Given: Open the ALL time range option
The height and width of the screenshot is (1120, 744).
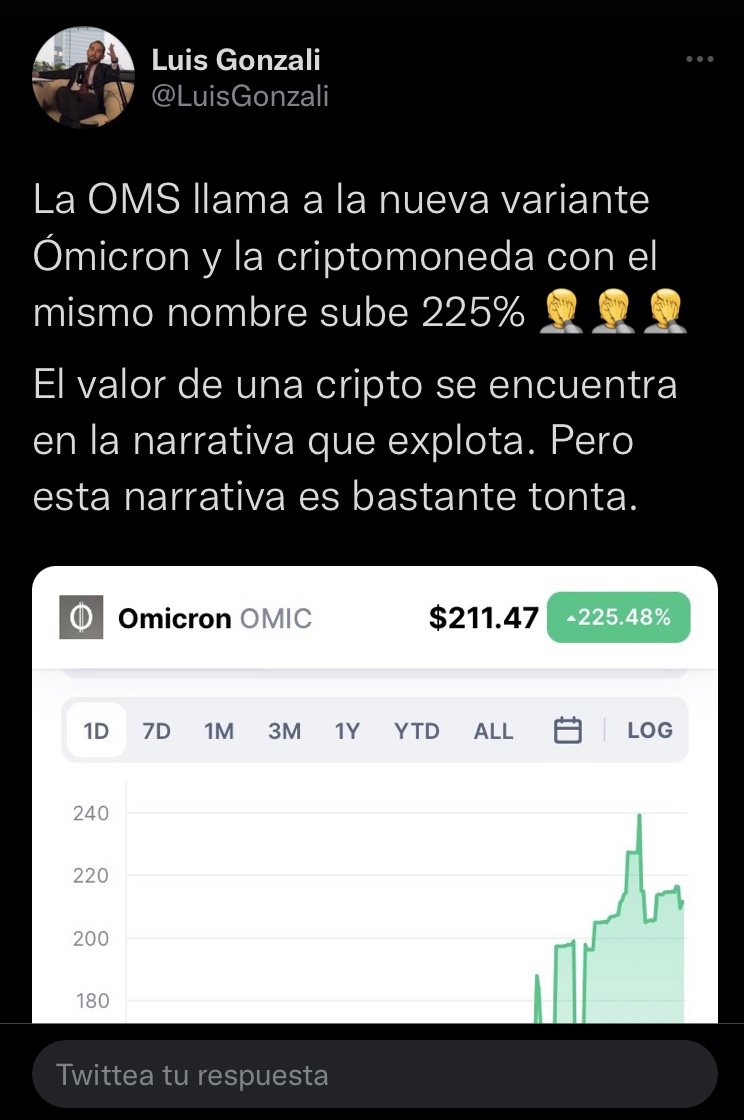Looking at the screenshot, I should 493,731.
